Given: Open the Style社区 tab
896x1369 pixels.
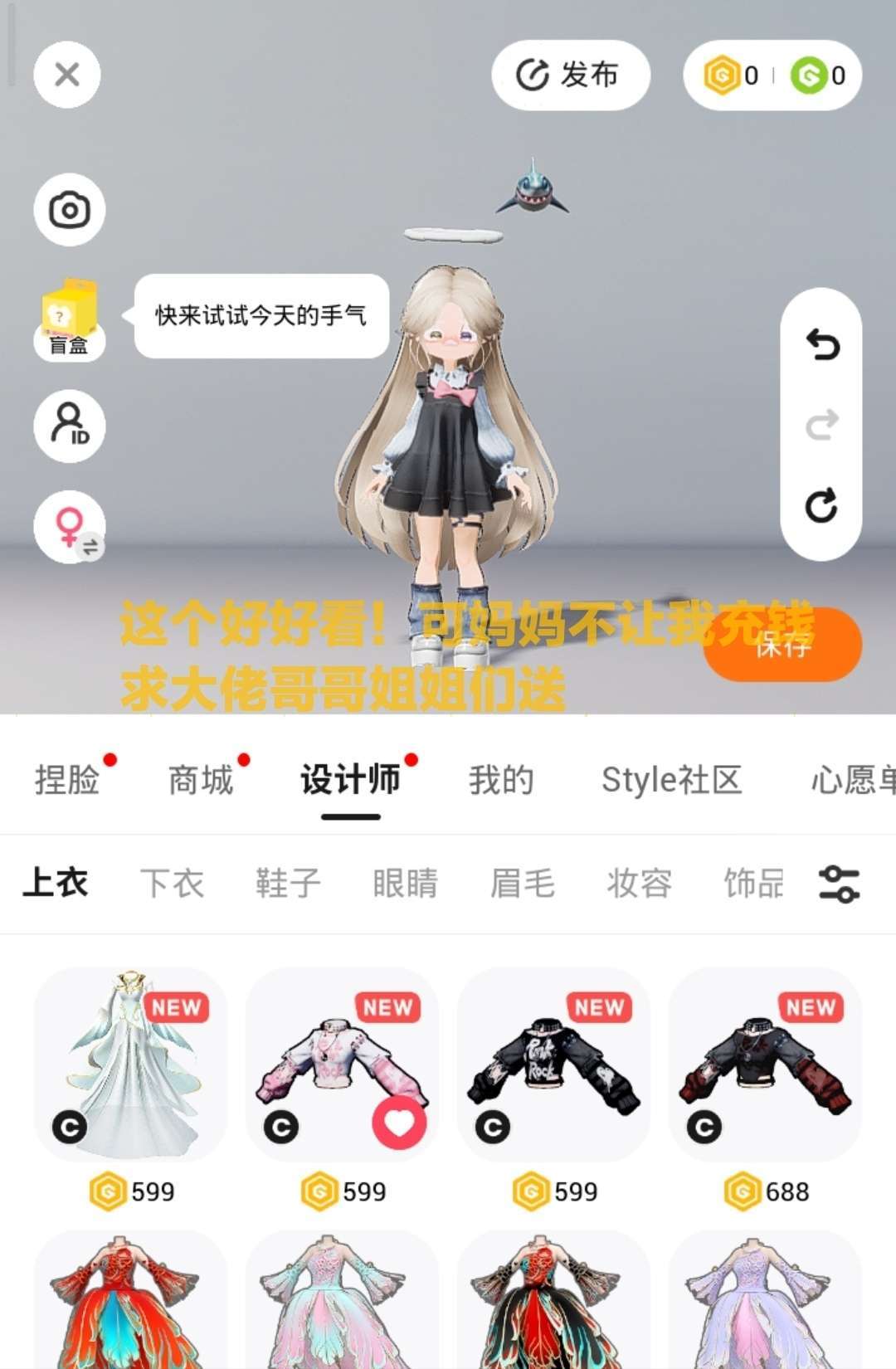Looking at the screenshot, I should pos(671,781).
